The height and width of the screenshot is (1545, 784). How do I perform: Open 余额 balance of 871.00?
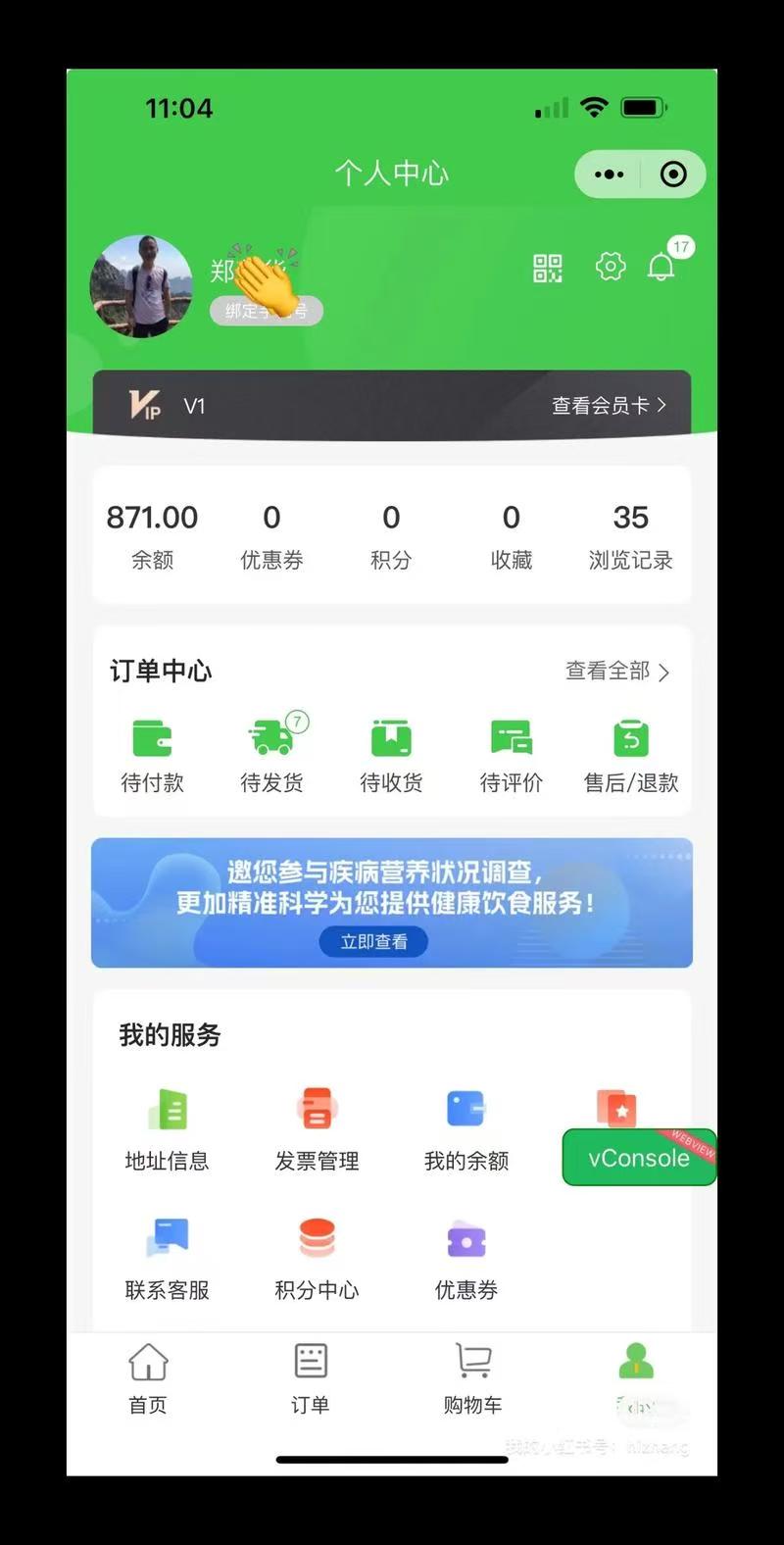pos(152,534)
